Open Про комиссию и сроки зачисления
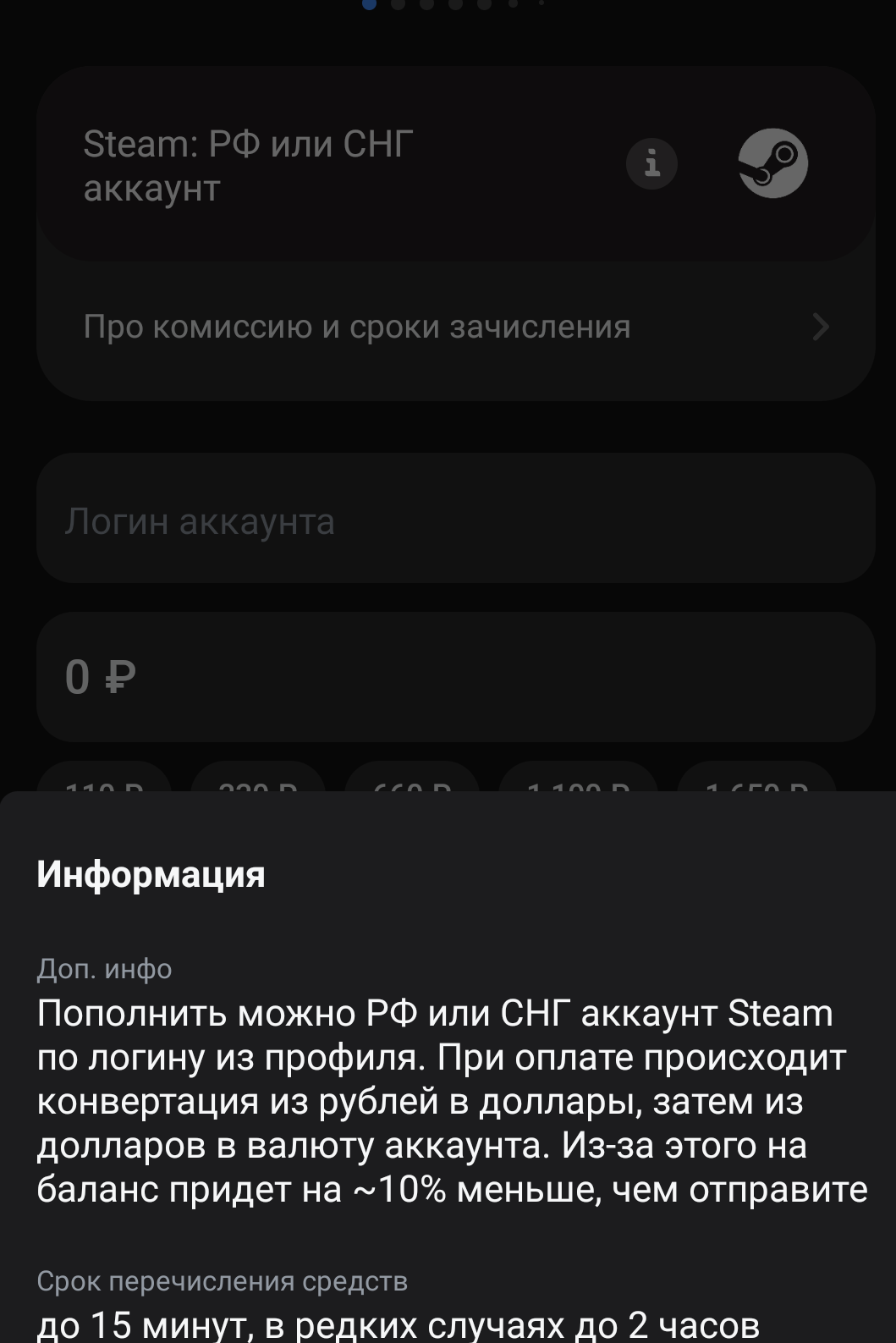The width and height of the screenshot is (896, 1343). [x=455, y=327]
